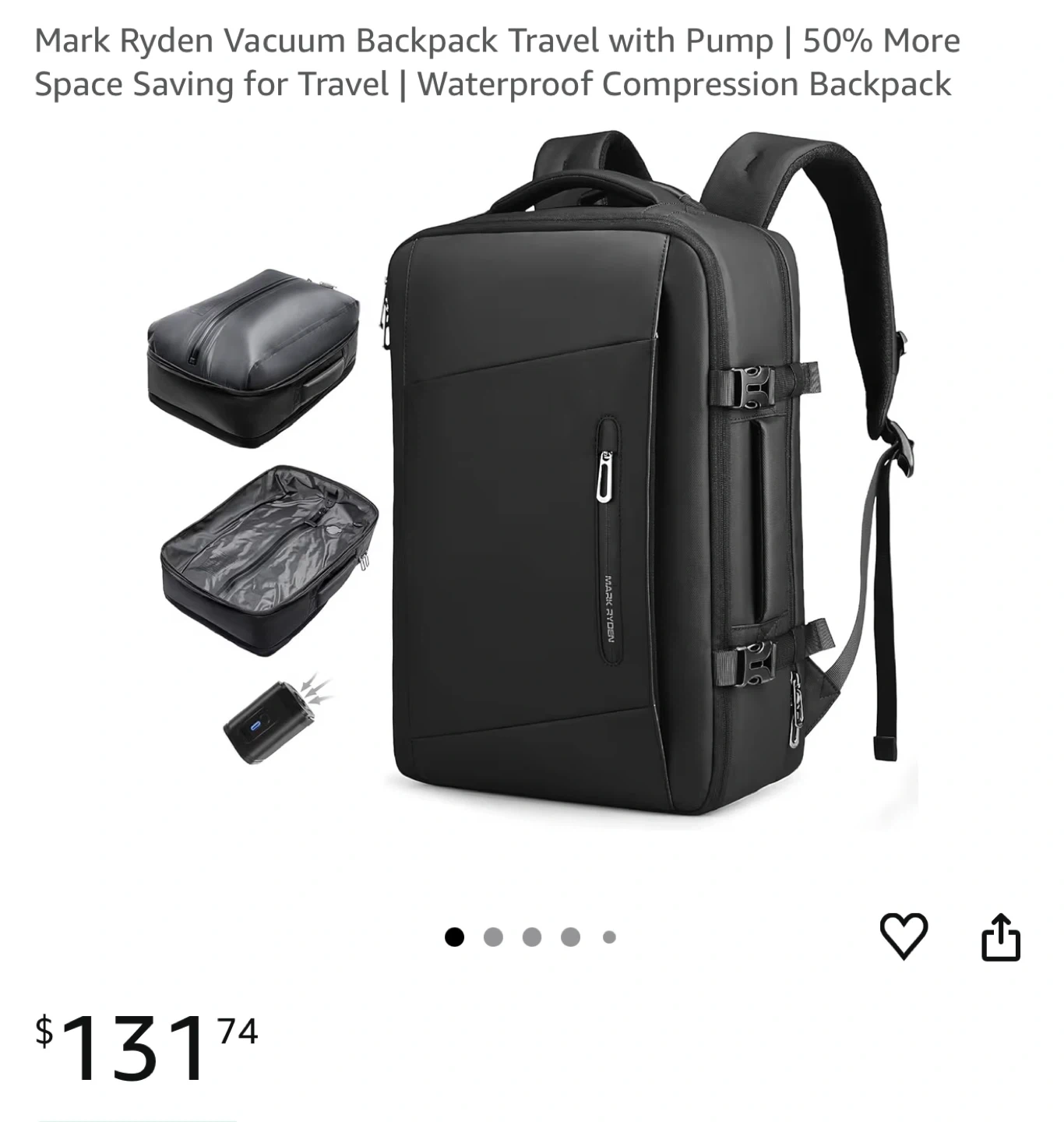This screenshot has width=1064, height=1122.
Task: Jump to the second image dot
Action: [x=493, y=937]
